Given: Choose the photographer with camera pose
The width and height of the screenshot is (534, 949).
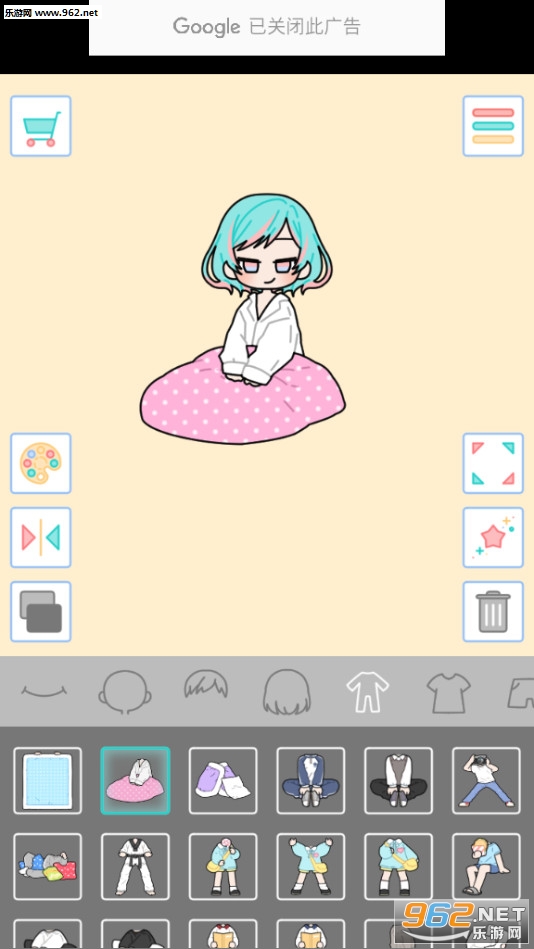Looking at the screenshot, I should tap(486, 781).
